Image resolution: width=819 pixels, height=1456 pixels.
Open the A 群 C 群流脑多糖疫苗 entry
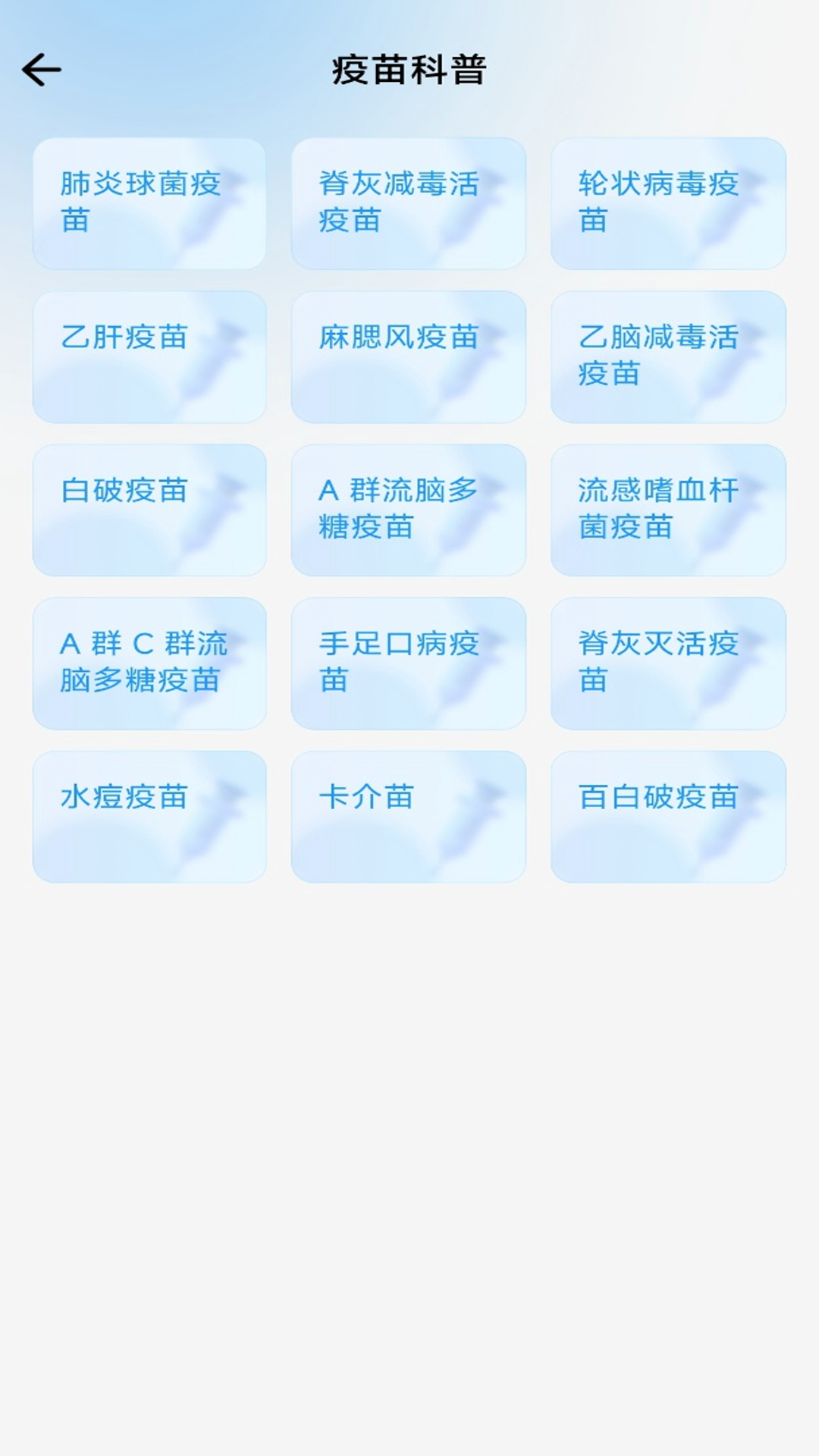tap(149, 664)
